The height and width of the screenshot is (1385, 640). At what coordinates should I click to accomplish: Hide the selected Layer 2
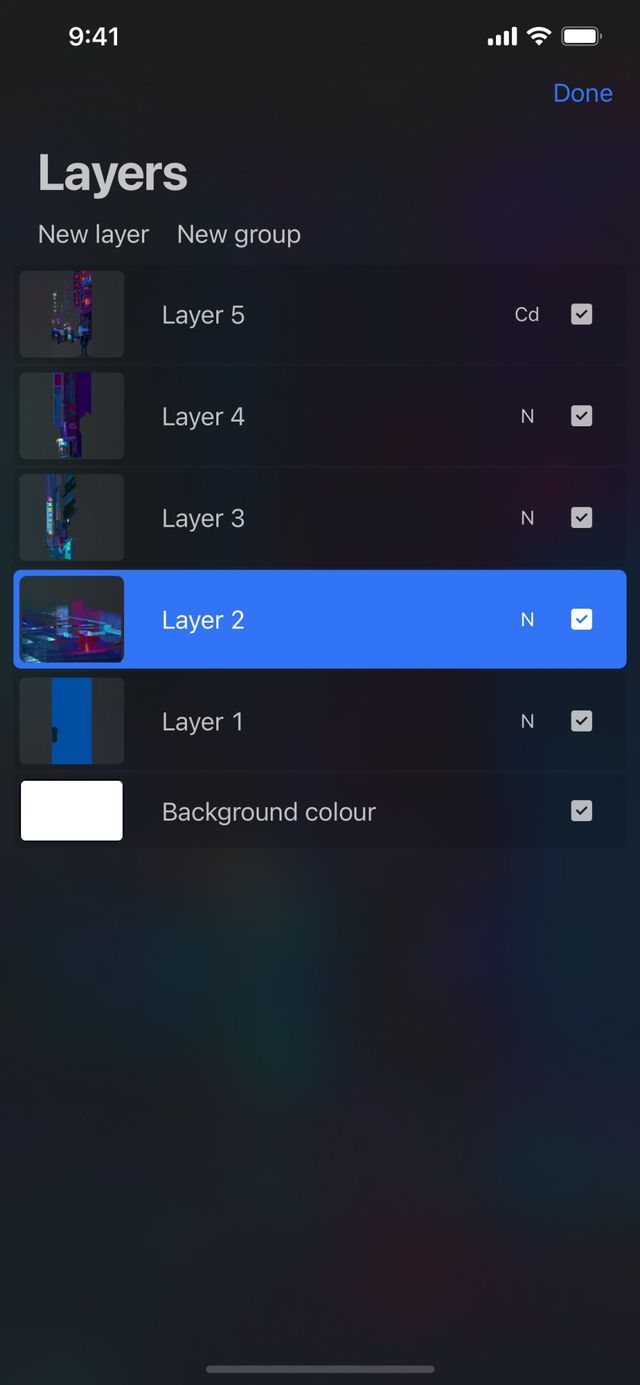(x=581, y=620)
